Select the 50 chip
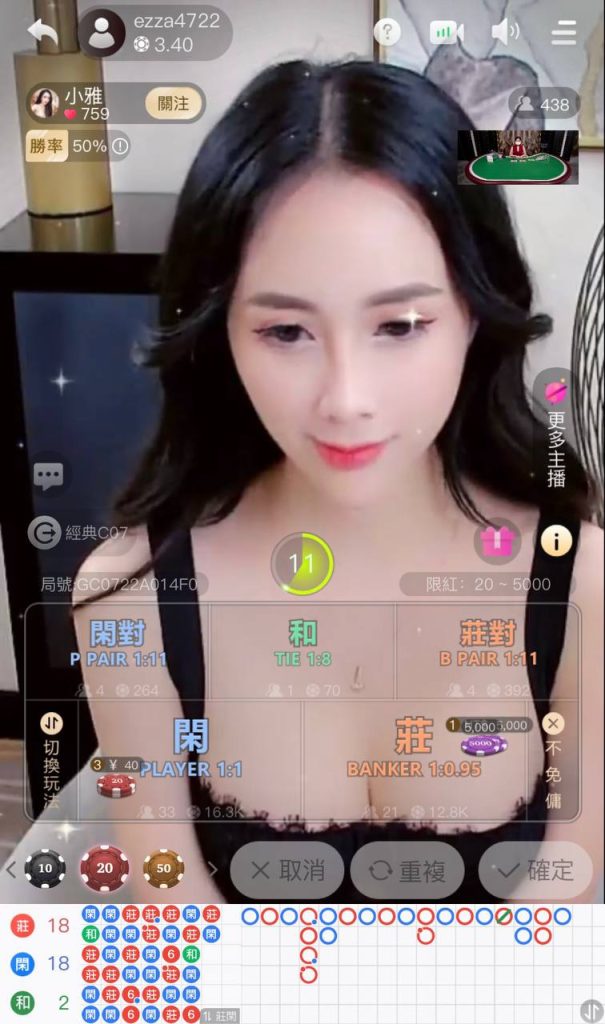 [163, 869]
